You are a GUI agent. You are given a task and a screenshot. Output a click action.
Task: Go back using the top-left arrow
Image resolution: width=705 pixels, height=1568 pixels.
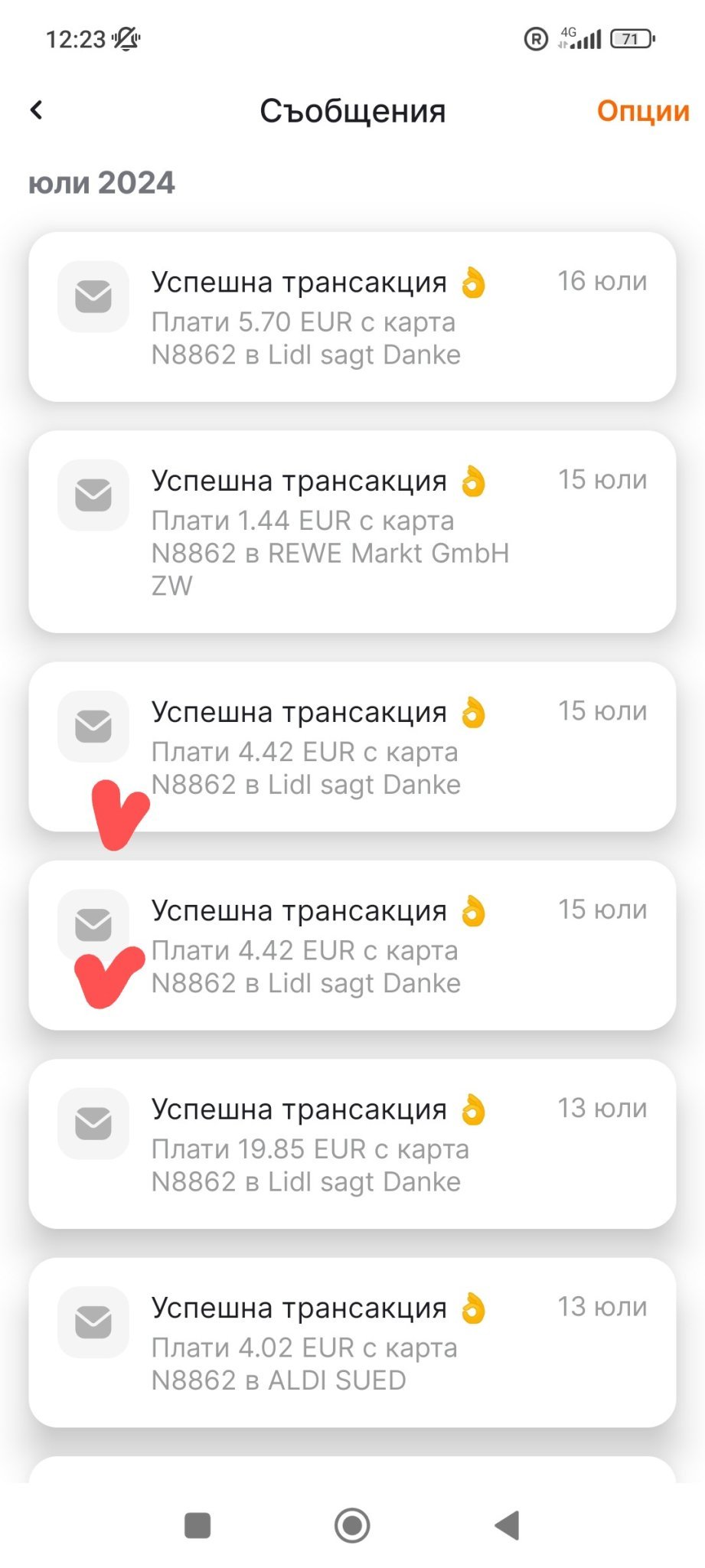coord(36,110)
